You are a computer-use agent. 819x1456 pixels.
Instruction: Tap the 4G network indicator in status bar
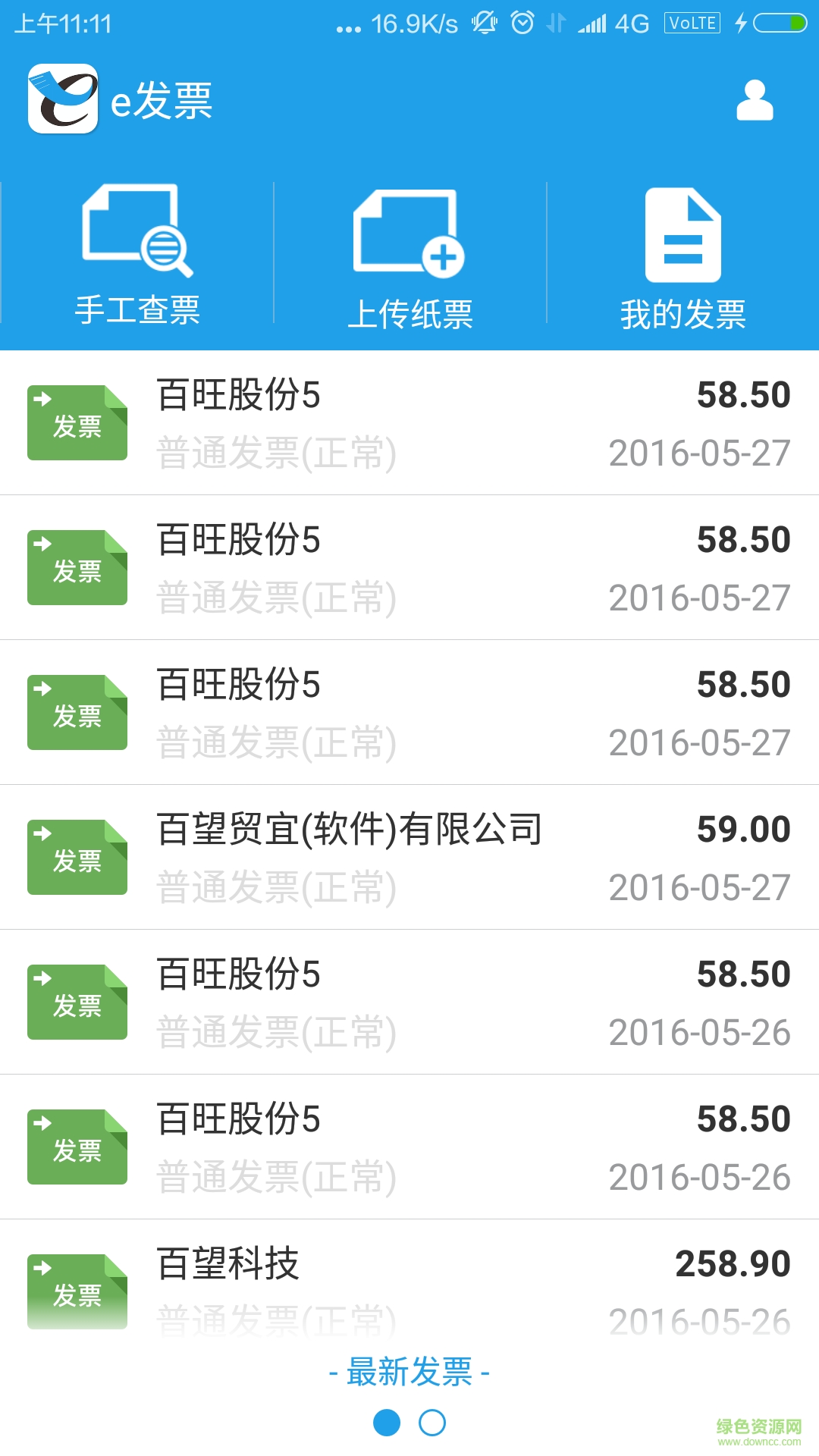pos(629,23)
